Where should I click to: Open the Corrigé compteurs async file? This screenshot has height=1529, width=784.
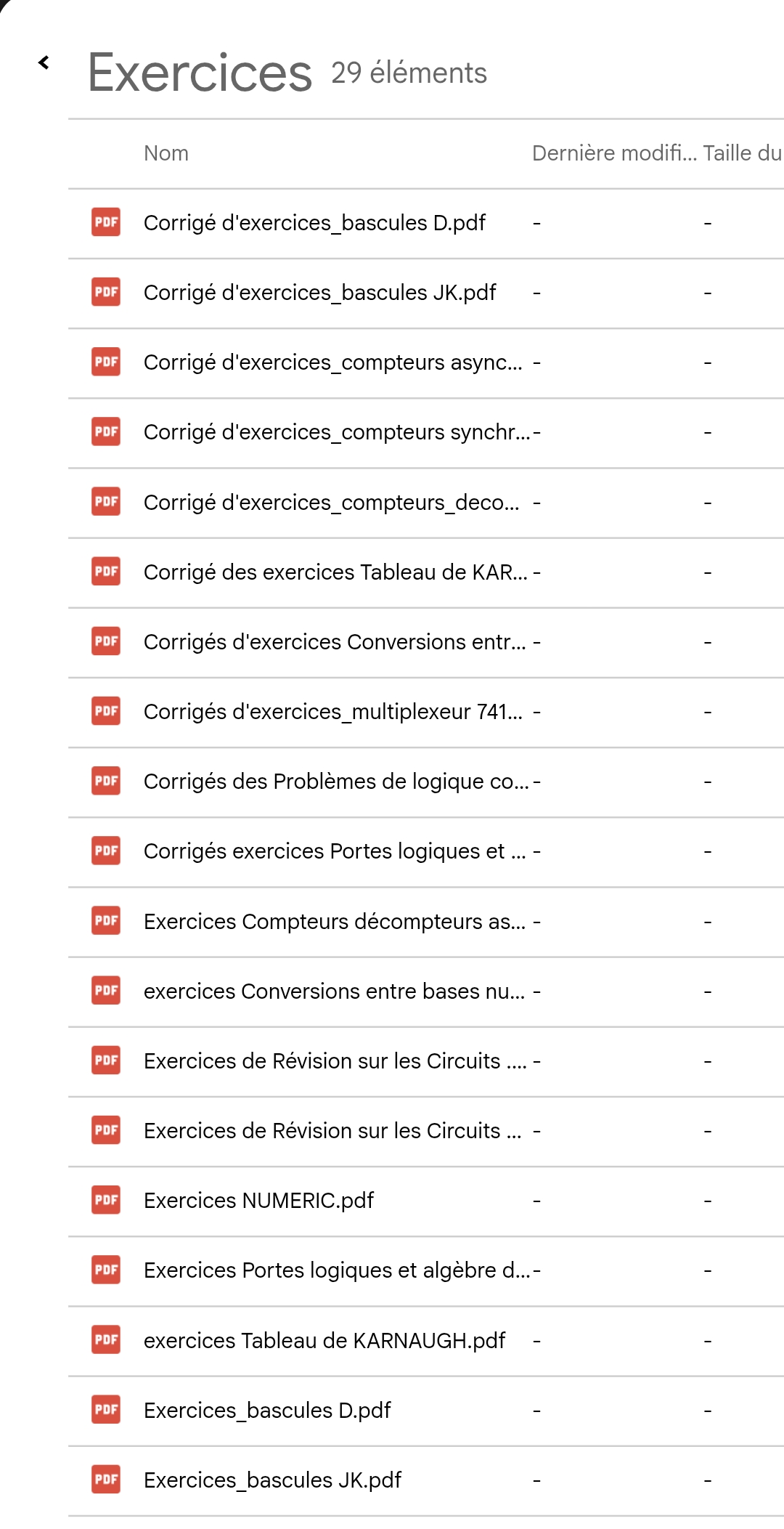pyautogui.click(x=332, y=362)
